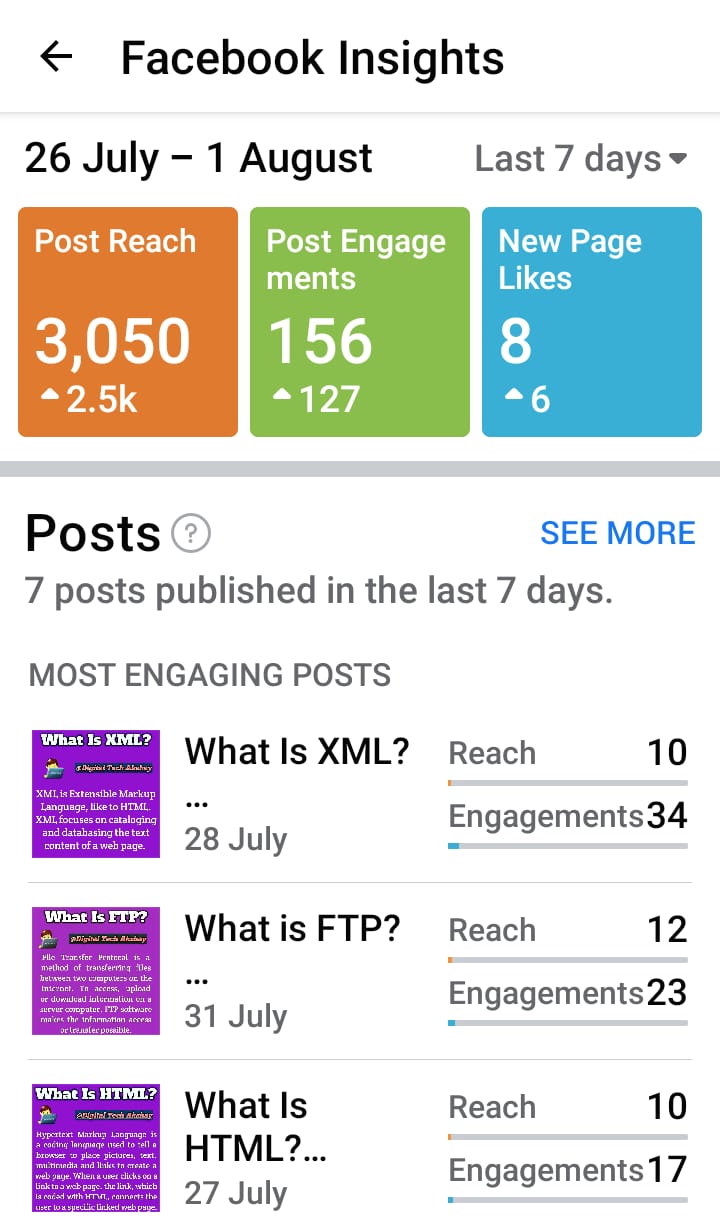Select the green Post Engagements card

[359, 321]
